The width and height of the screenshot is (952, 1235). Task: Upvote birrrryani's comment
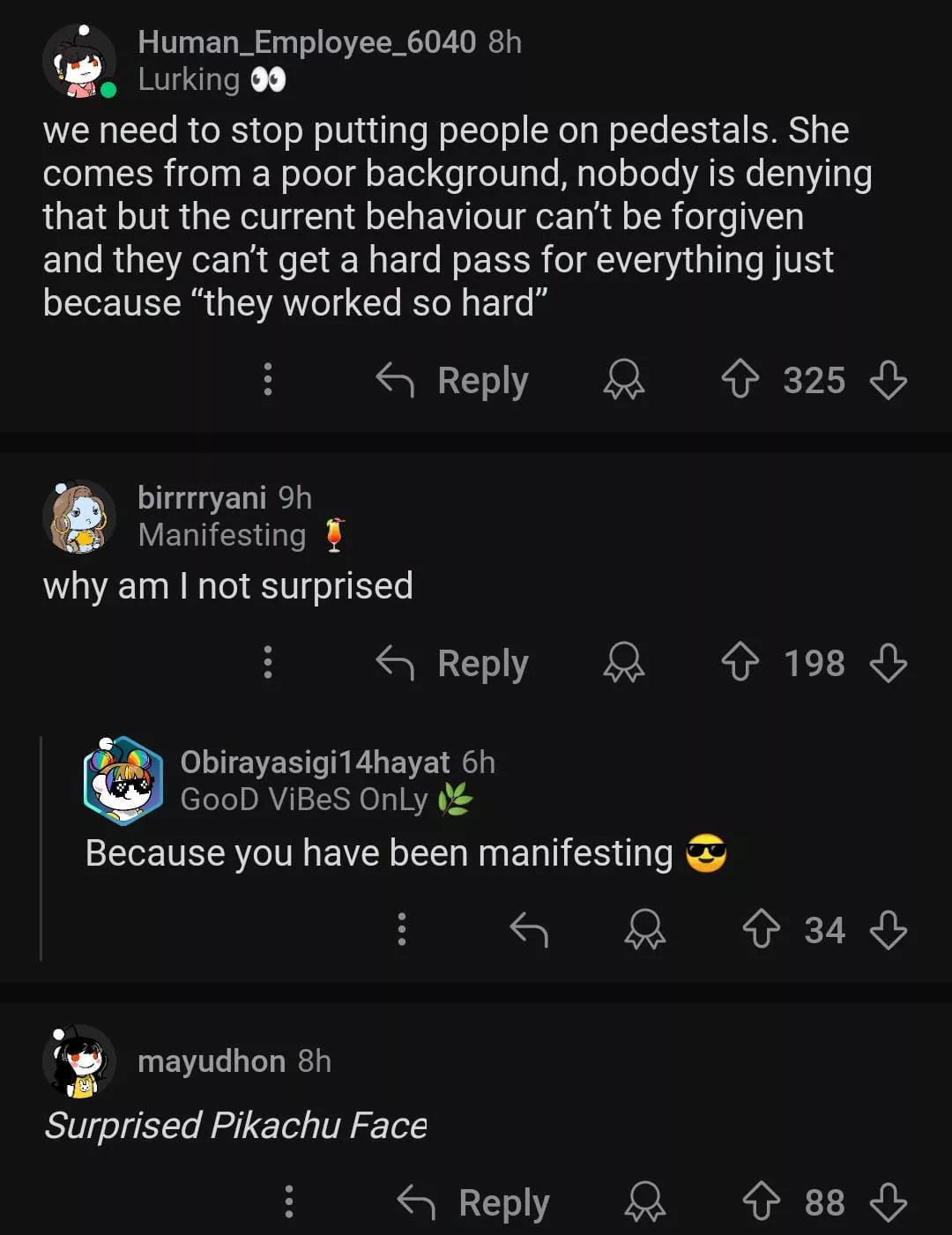point(740,662)
